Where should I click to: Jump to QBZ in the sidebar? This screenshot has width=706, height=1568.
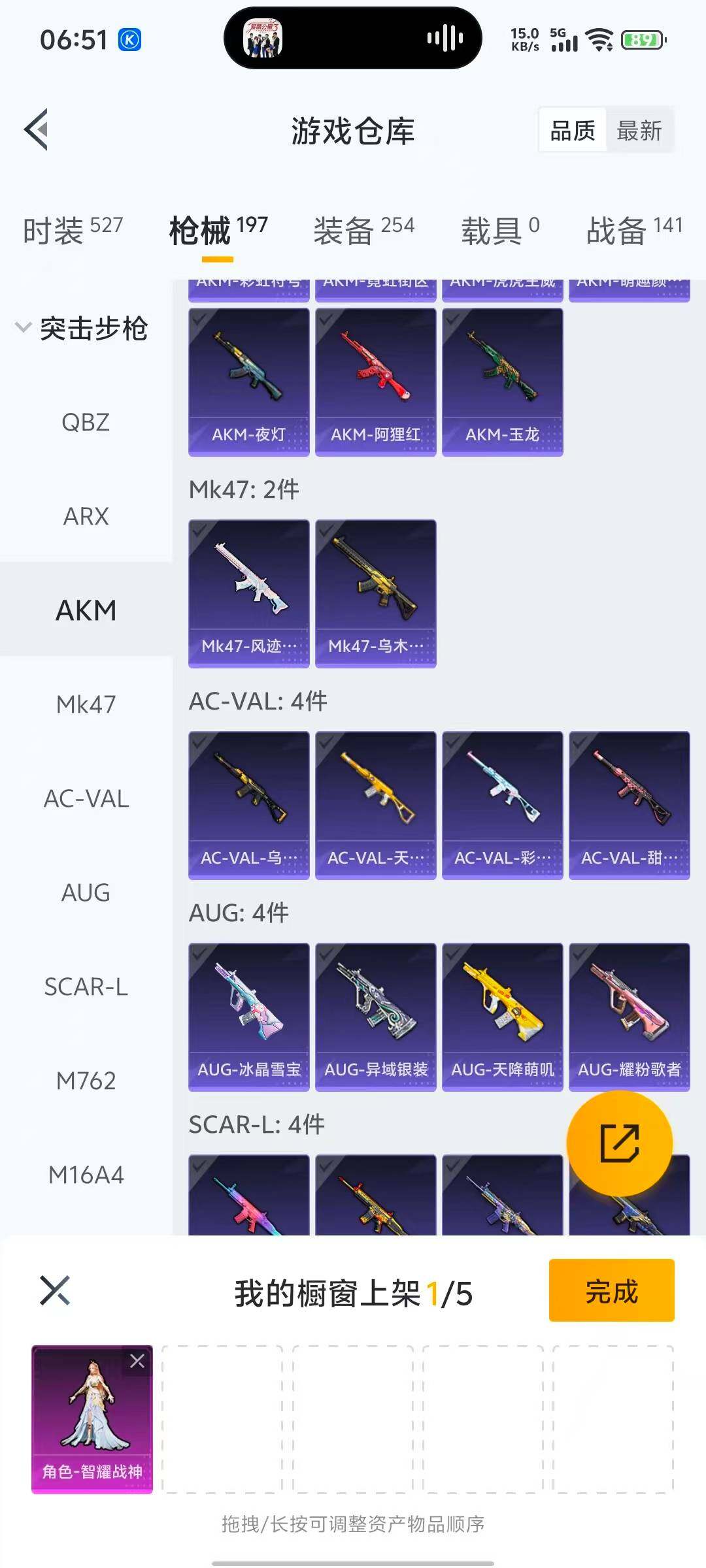[x=86, y=423]
